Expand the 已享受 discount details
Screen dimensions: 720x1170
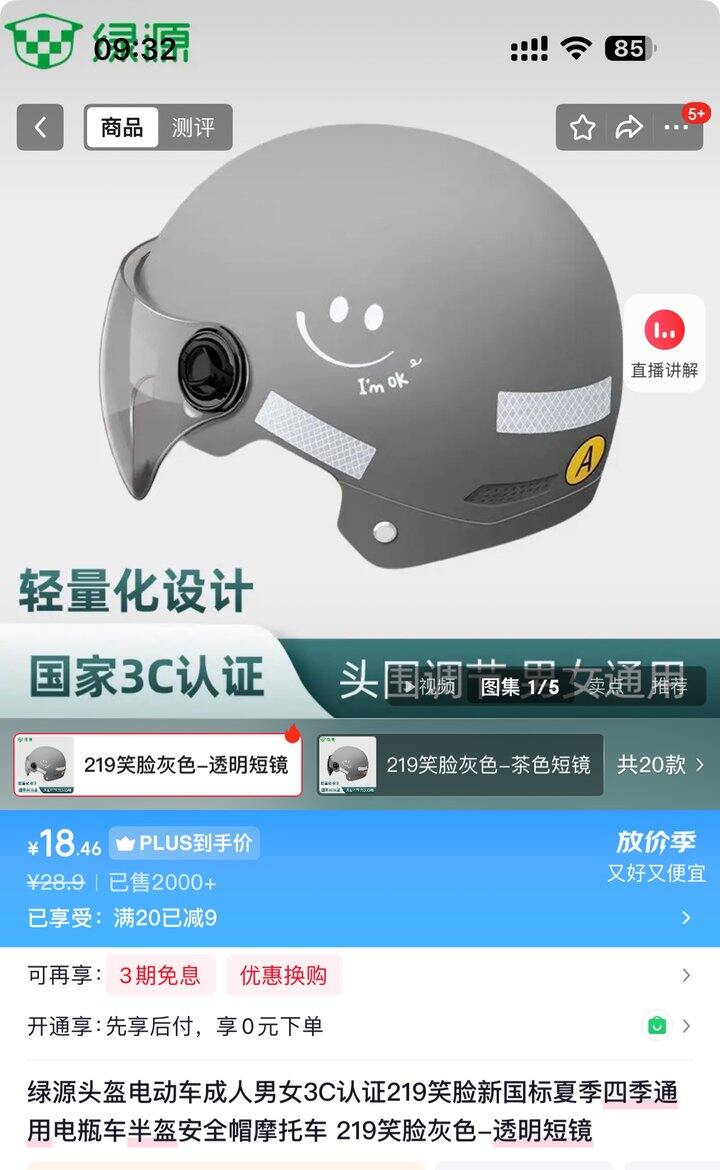685,917
